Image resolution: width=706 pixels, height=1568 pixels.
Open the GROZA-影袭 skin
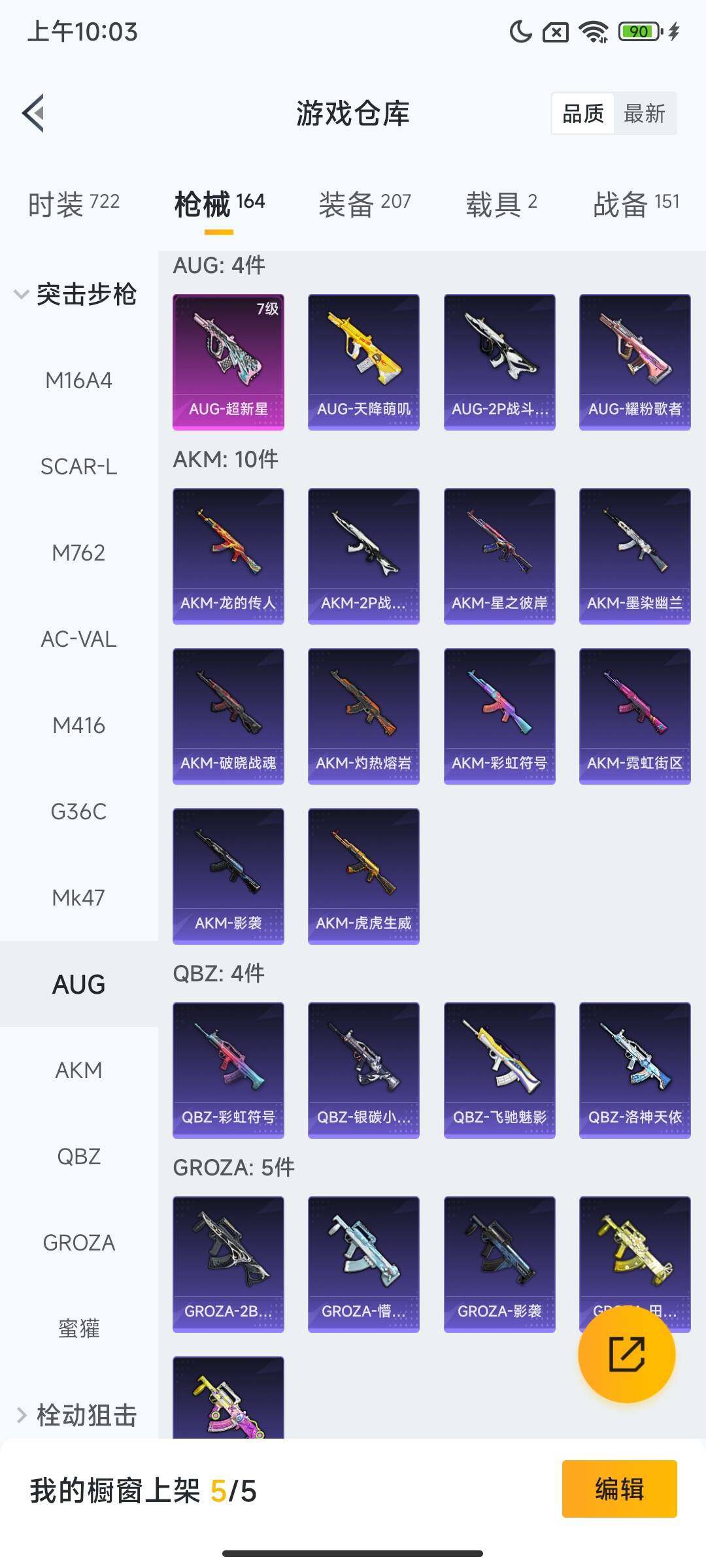(x=499, y=1264)
